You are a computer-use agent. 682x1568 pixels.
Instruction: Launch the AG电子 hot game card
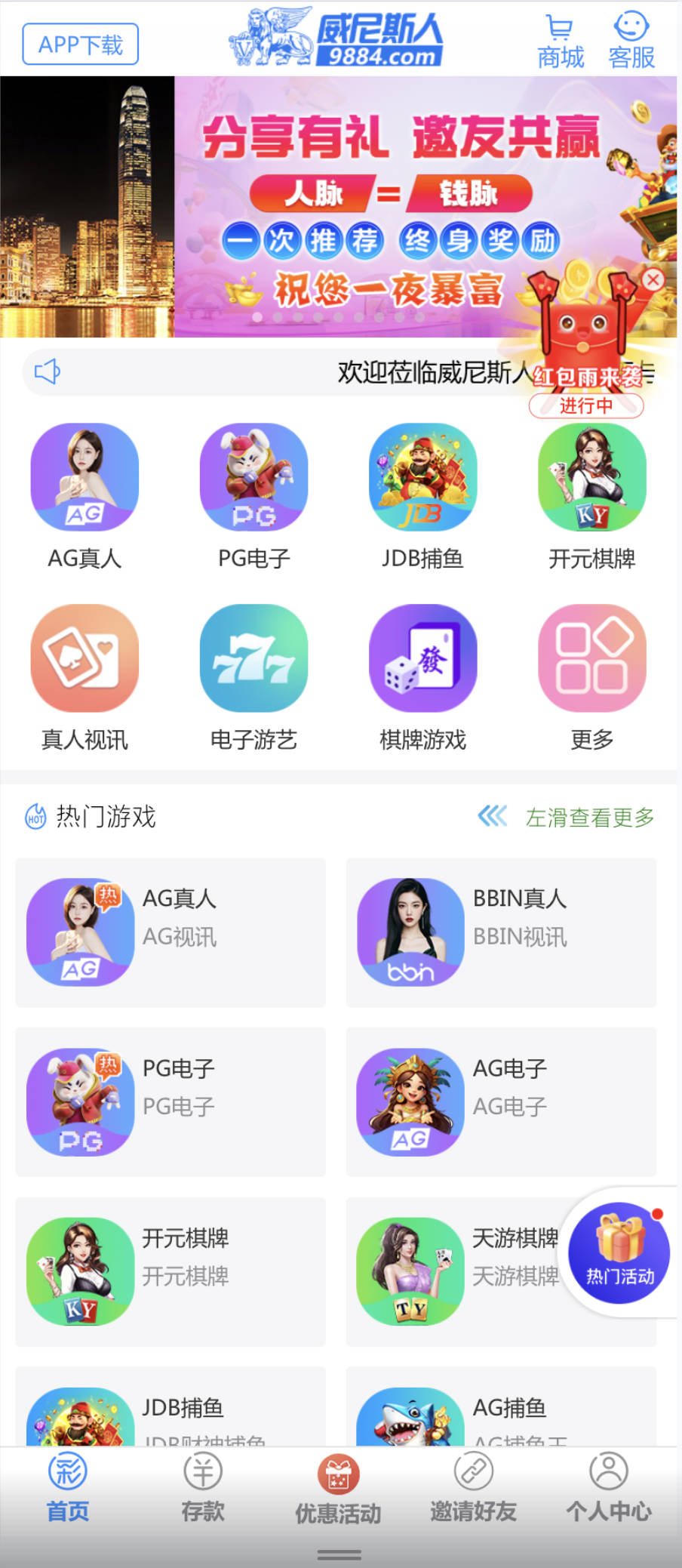click(501, 1101)
